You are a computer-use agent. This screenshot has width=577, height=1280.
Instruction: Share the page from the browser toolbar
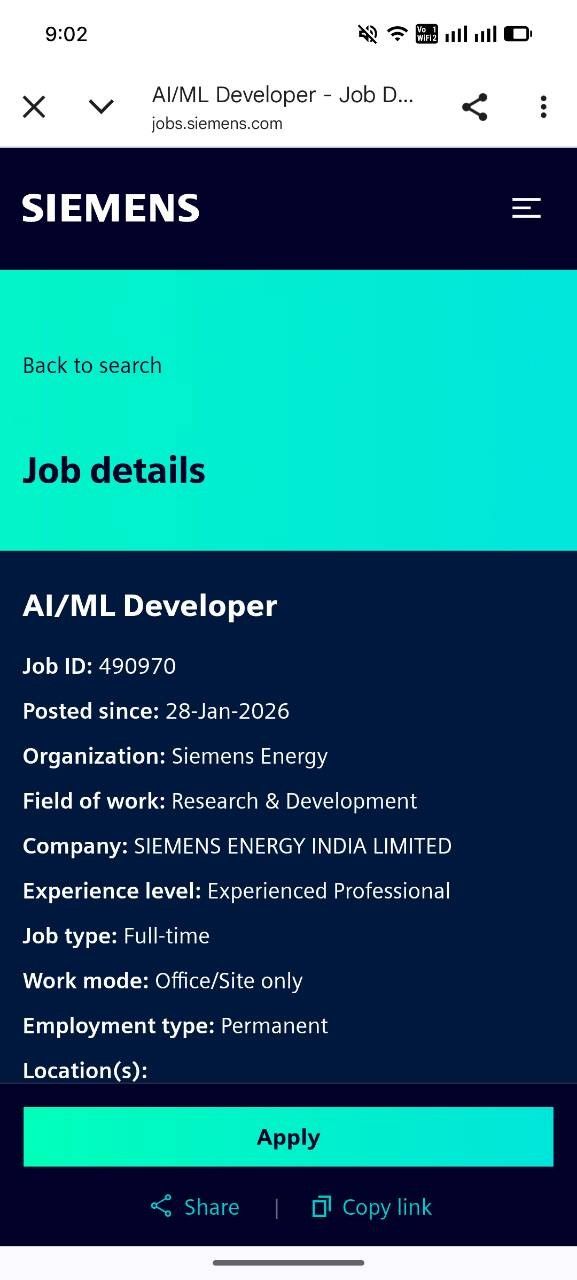475,107
